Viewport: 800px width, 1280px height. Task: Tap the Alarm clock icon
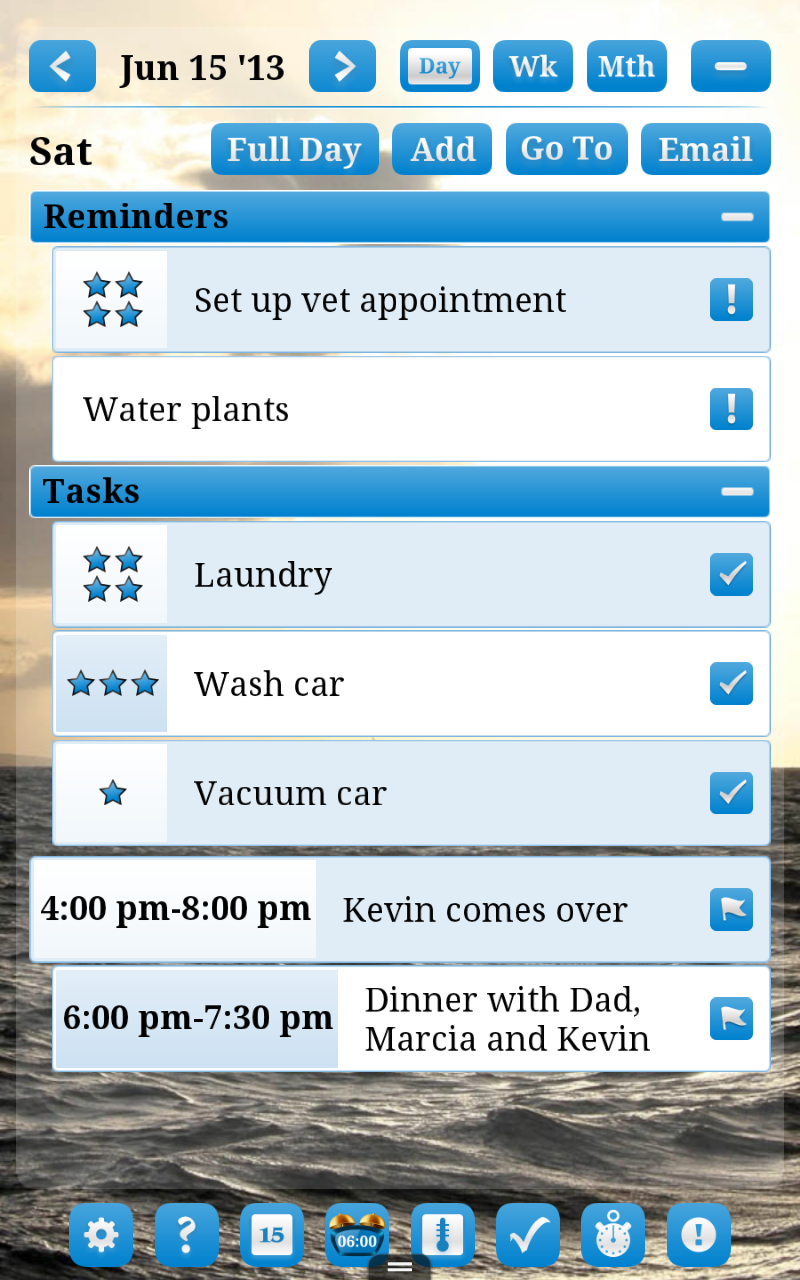coord(357,1235)
